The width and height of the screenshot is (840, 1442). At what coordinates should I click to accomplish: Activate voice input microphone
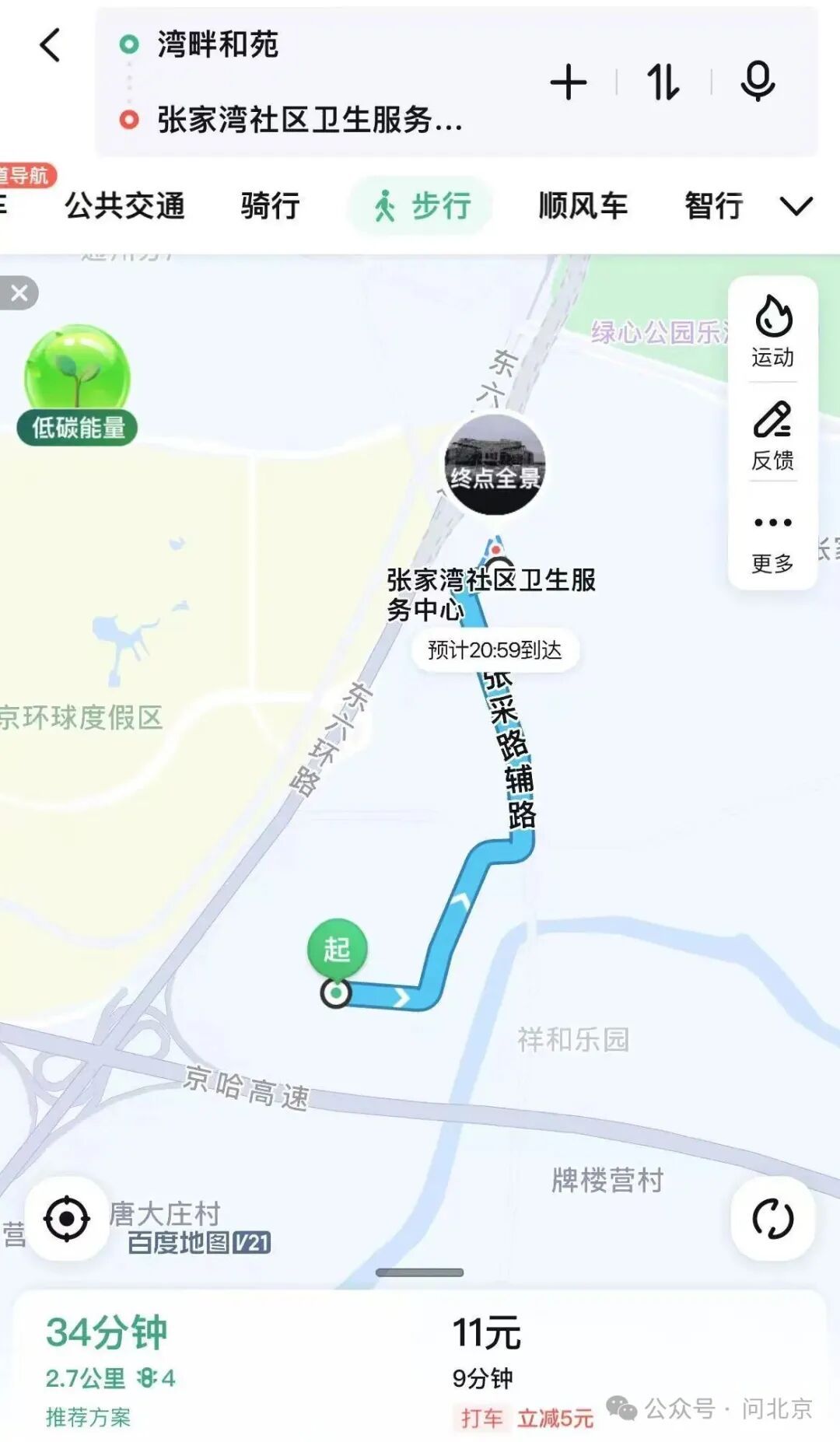pyautogui.click(x=758, y=81)
